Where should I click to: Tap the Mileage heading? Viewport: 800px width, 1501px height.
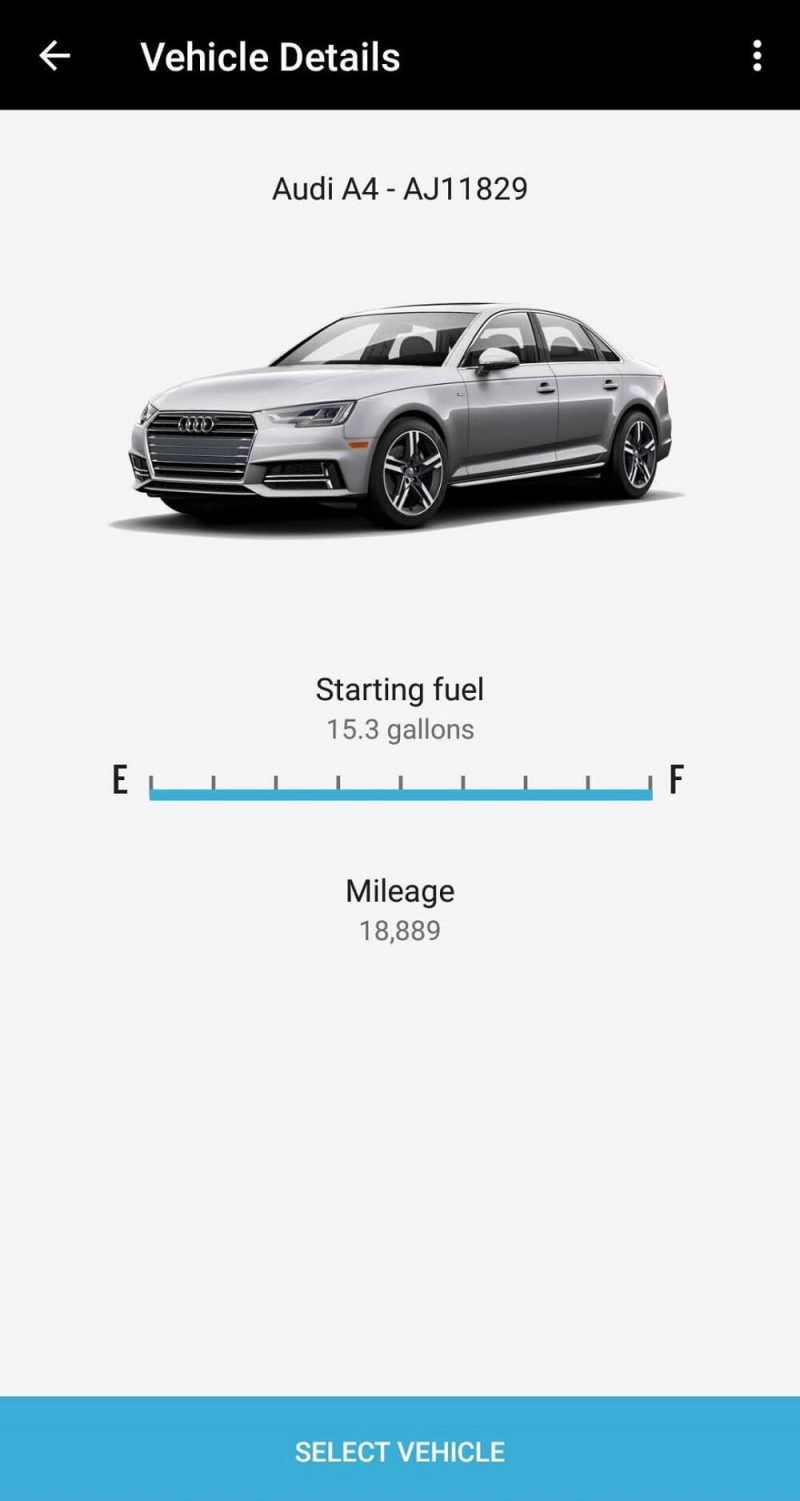pyautogui.click(x=399, y=891)
